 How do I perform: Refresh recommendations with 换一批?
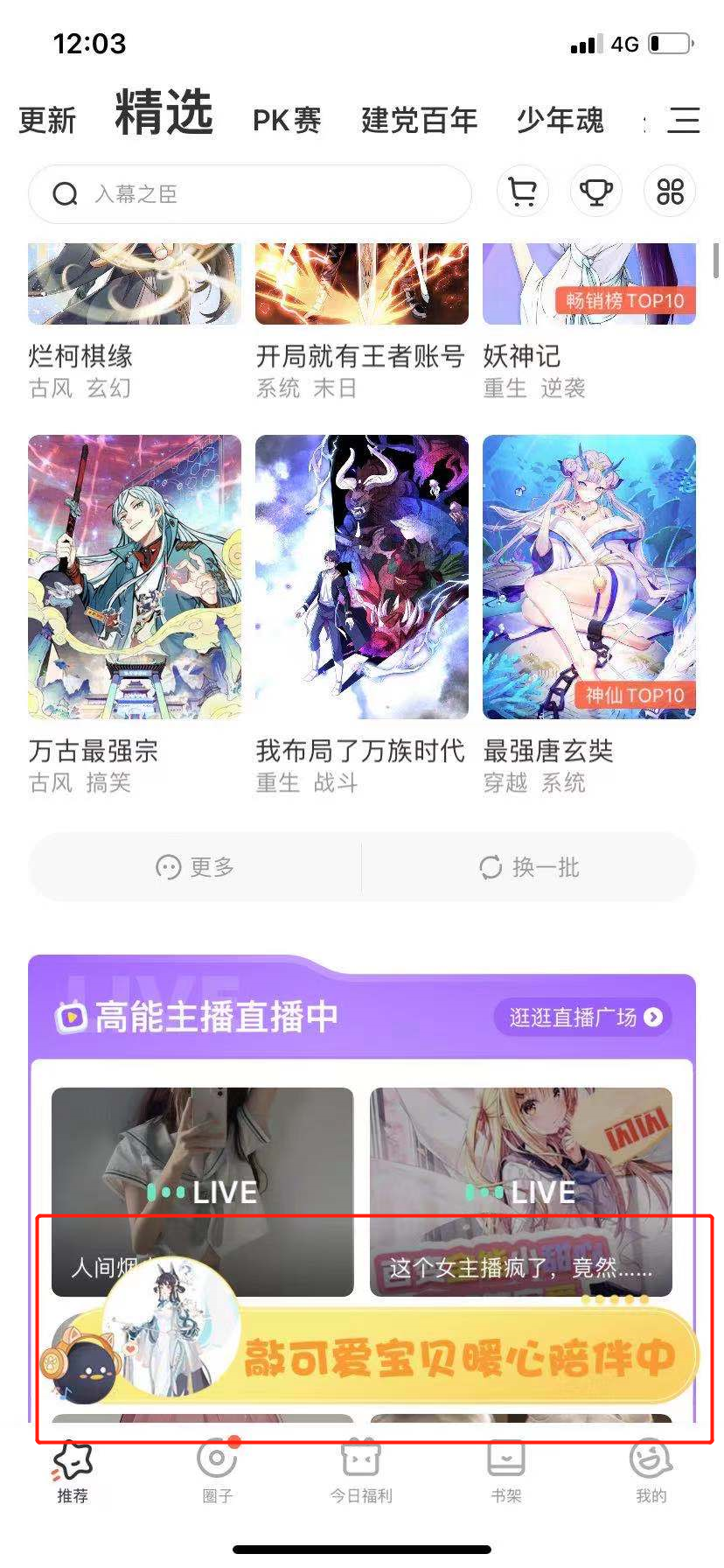[x=529, y=867]
